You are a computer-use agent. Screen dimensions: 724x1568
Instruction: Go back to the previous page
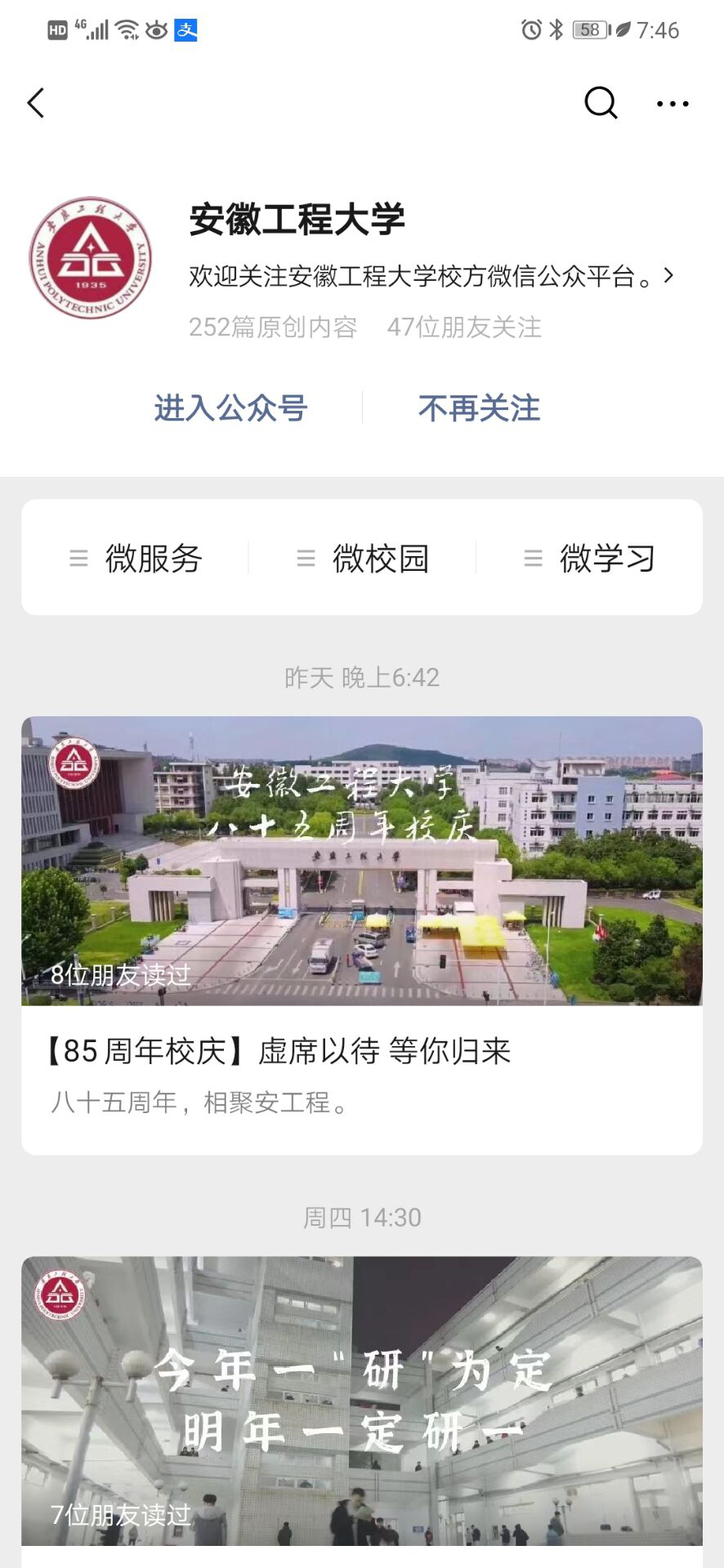click(36, 104)
